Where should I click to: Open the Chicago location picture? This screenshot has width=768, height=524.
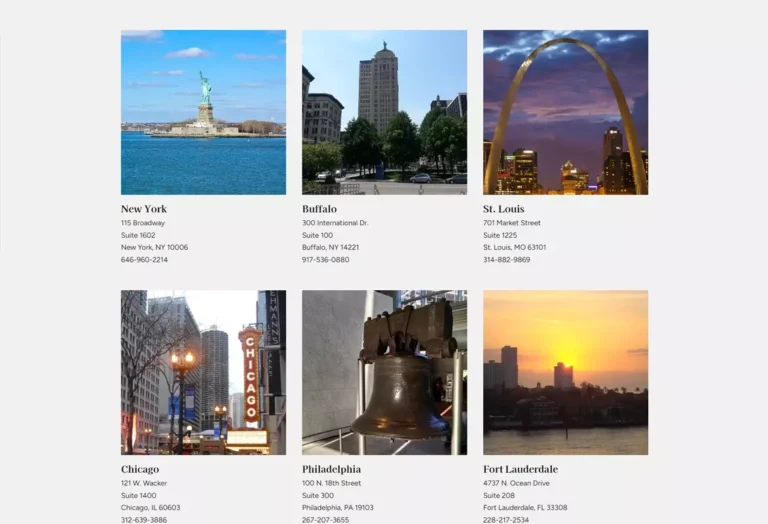(x=203, y=372)
